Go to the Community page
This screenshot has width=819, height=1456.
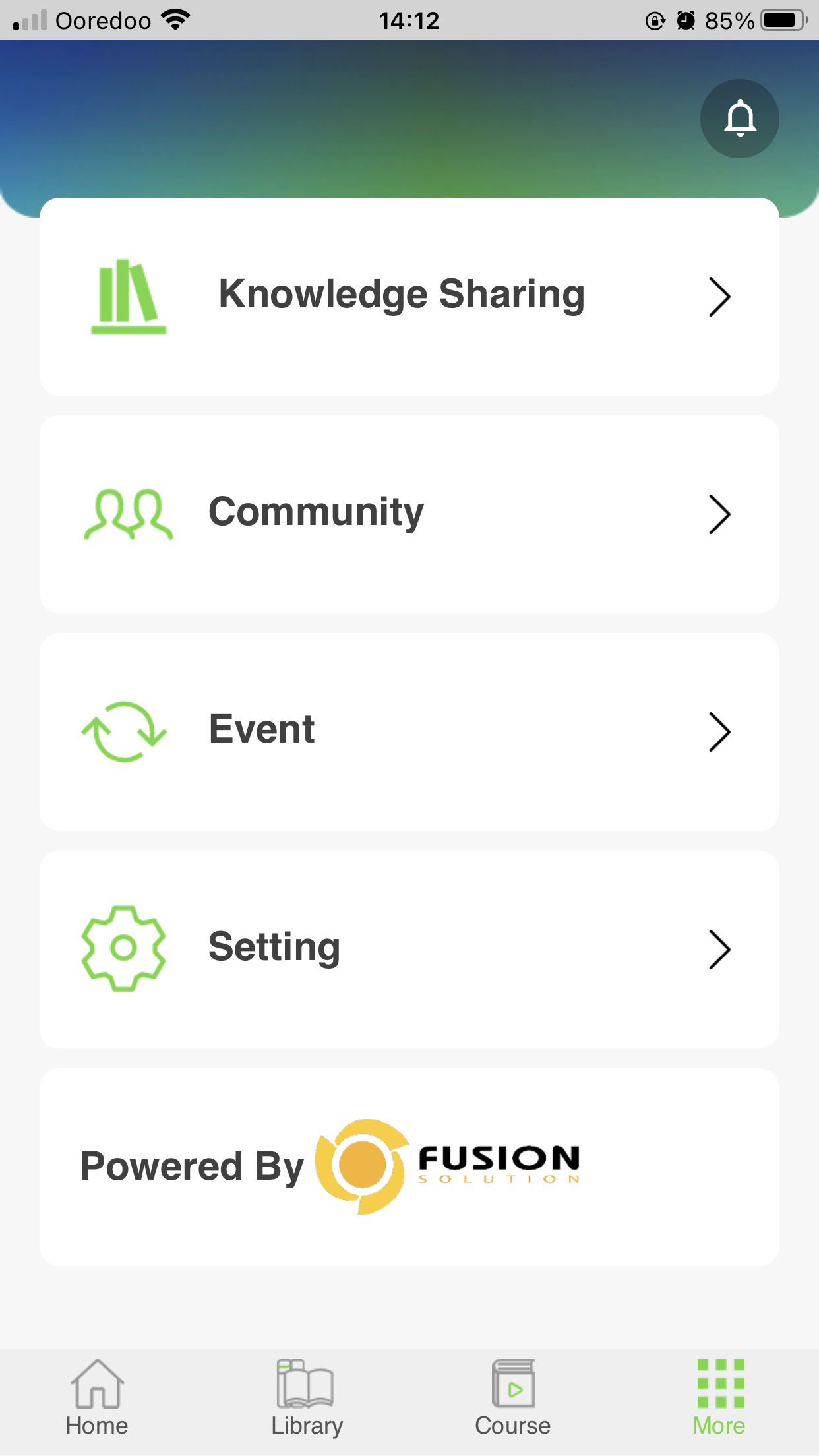[x=409, y=514]
